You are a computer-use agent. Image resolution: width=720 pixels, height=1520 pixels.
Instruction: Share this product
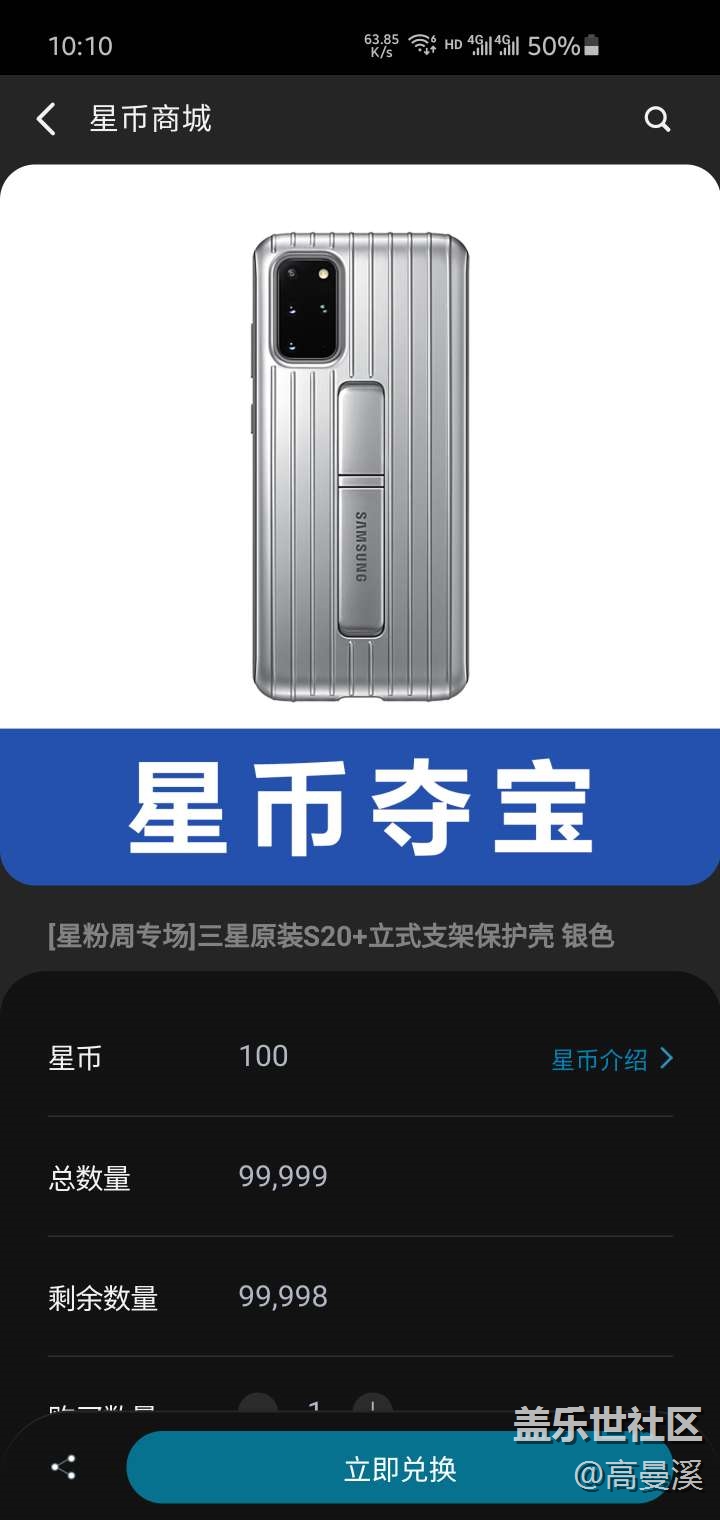pos(63,1467)
